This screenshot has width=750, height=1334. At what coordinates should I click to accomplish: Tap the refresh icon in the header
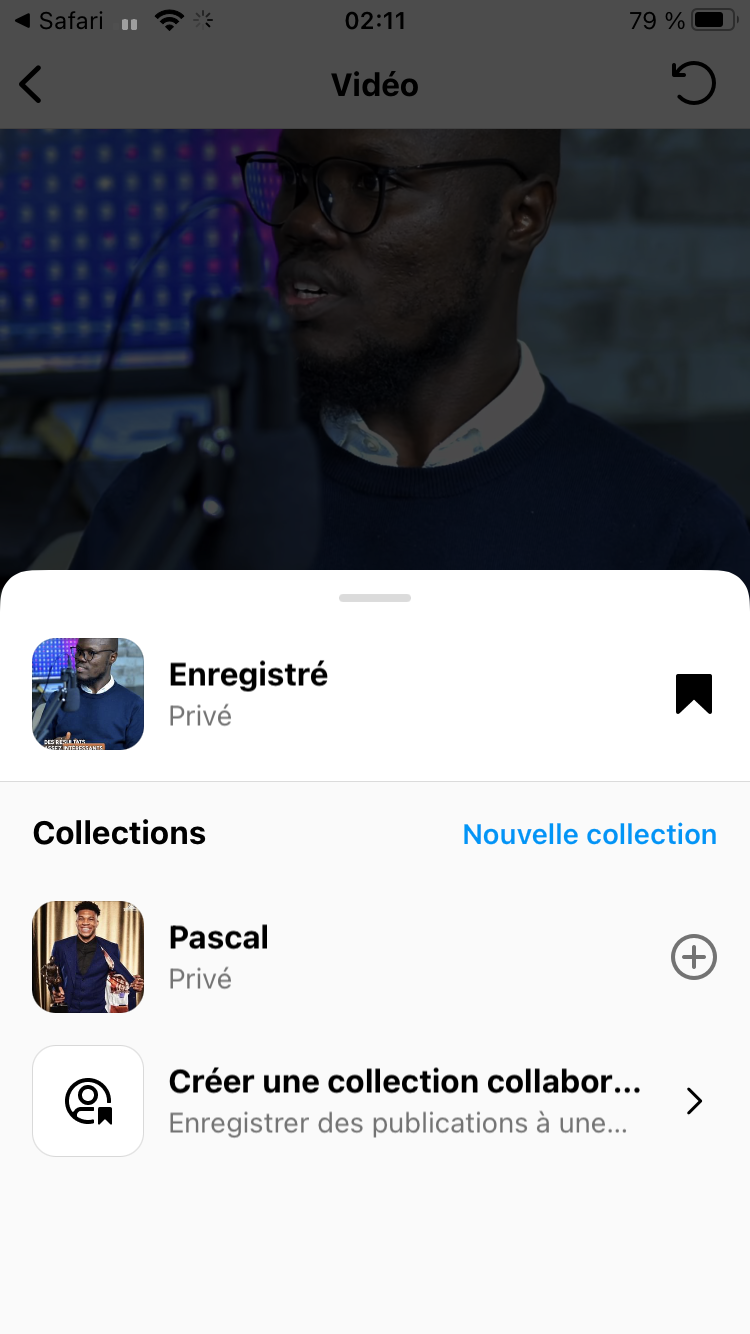694,84
